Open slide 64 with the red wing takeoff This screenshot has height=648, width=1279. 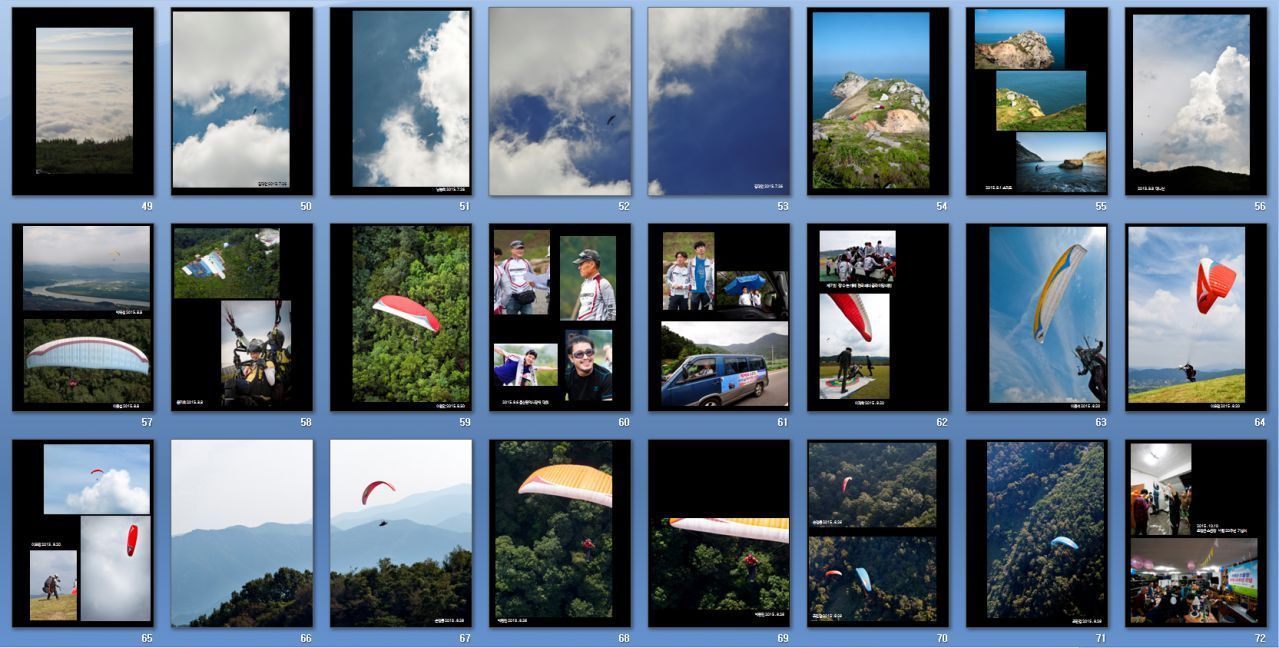(x=1196, y=317)
